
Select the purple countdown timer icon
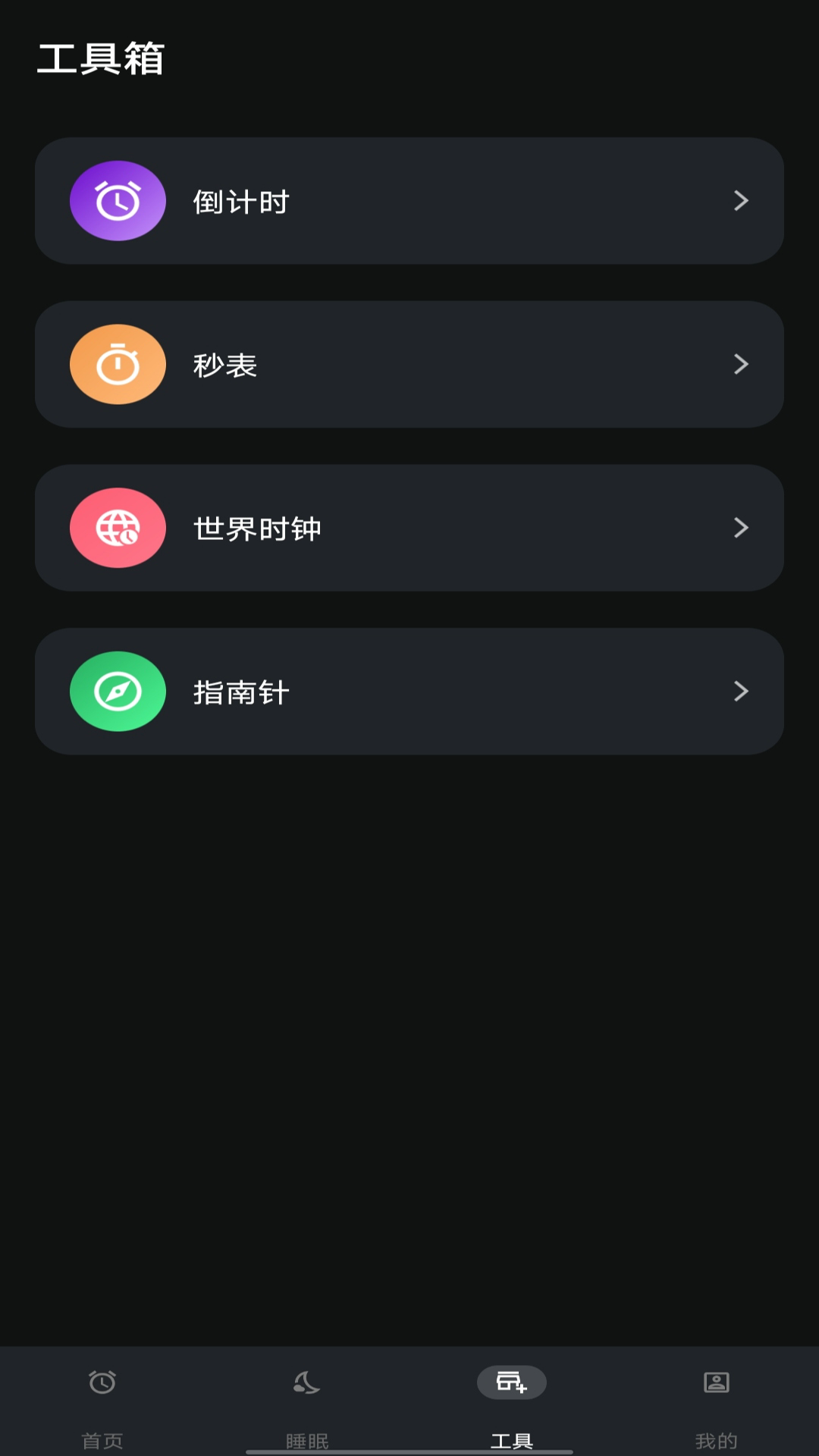[x=118, y=200]
